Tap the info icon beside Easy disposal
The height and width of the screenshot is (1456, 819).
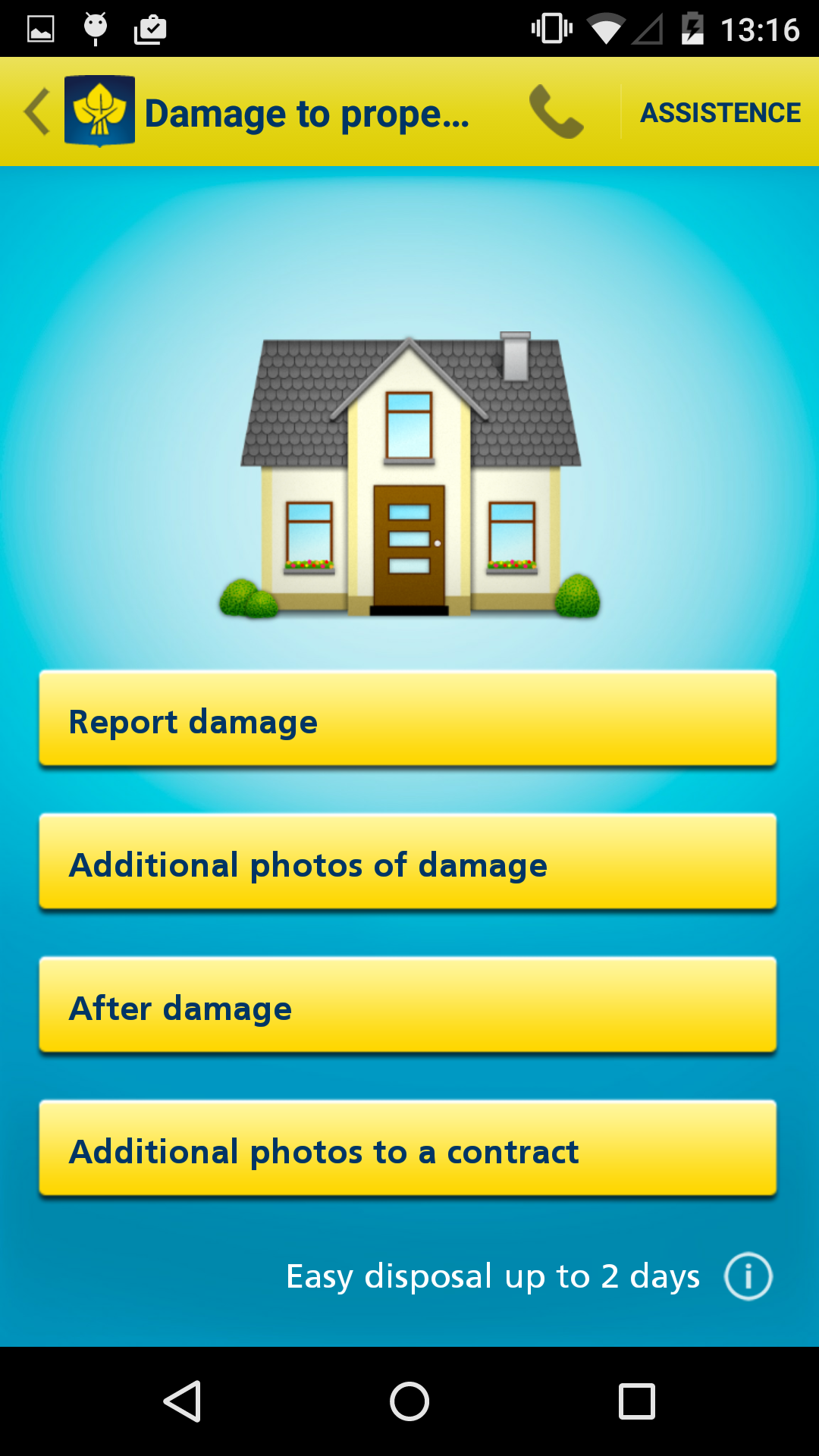click(x=748, y=1276)
